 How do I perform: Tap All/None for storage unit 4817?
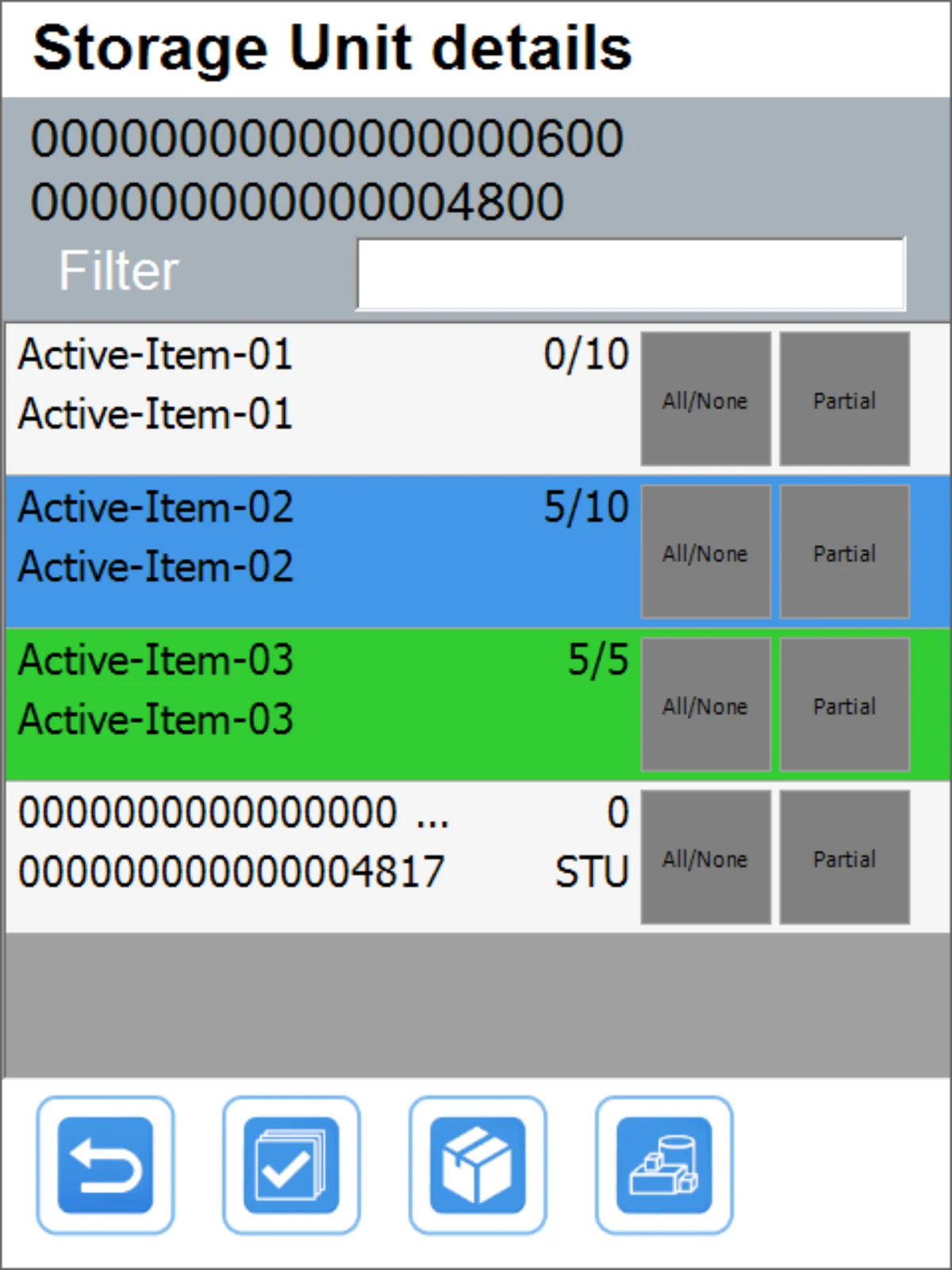click(x=705, y=857)
